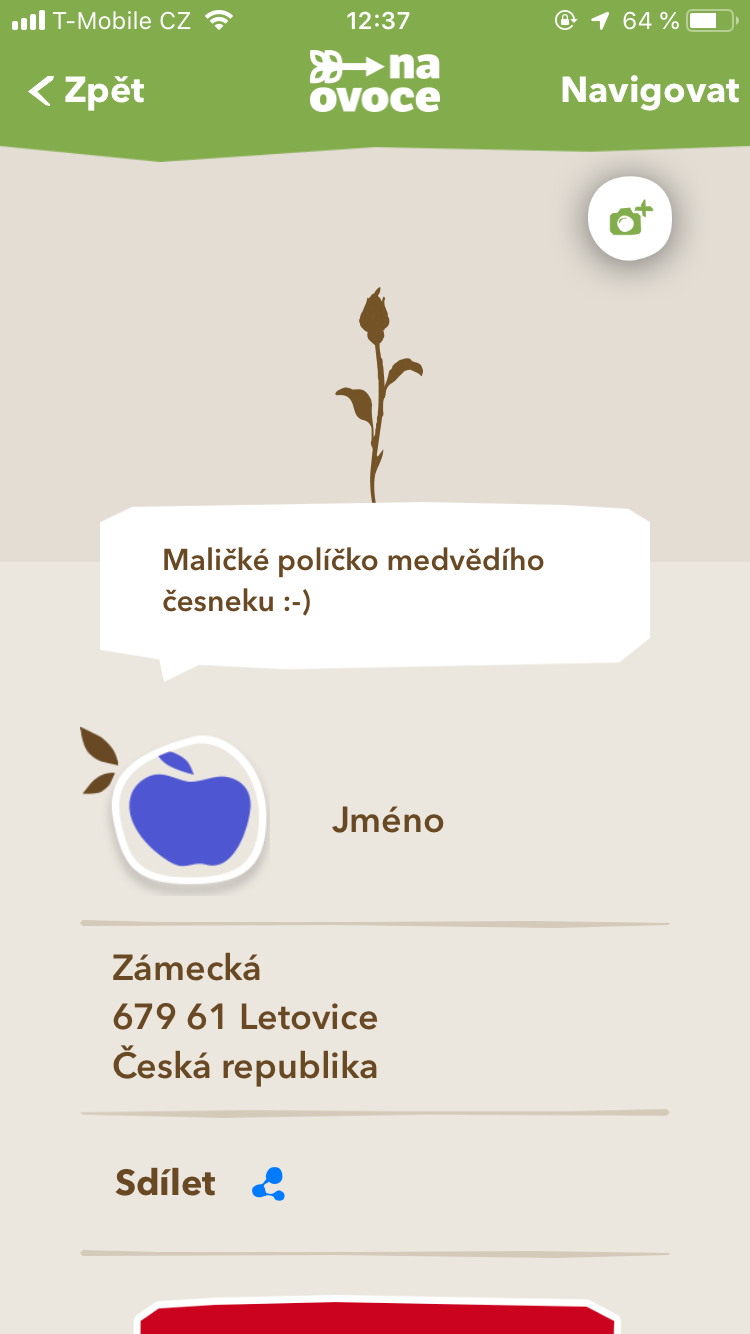Open Navigovat to start navigation
This screenshot has height=1334, width=750.
click(648, 90)
